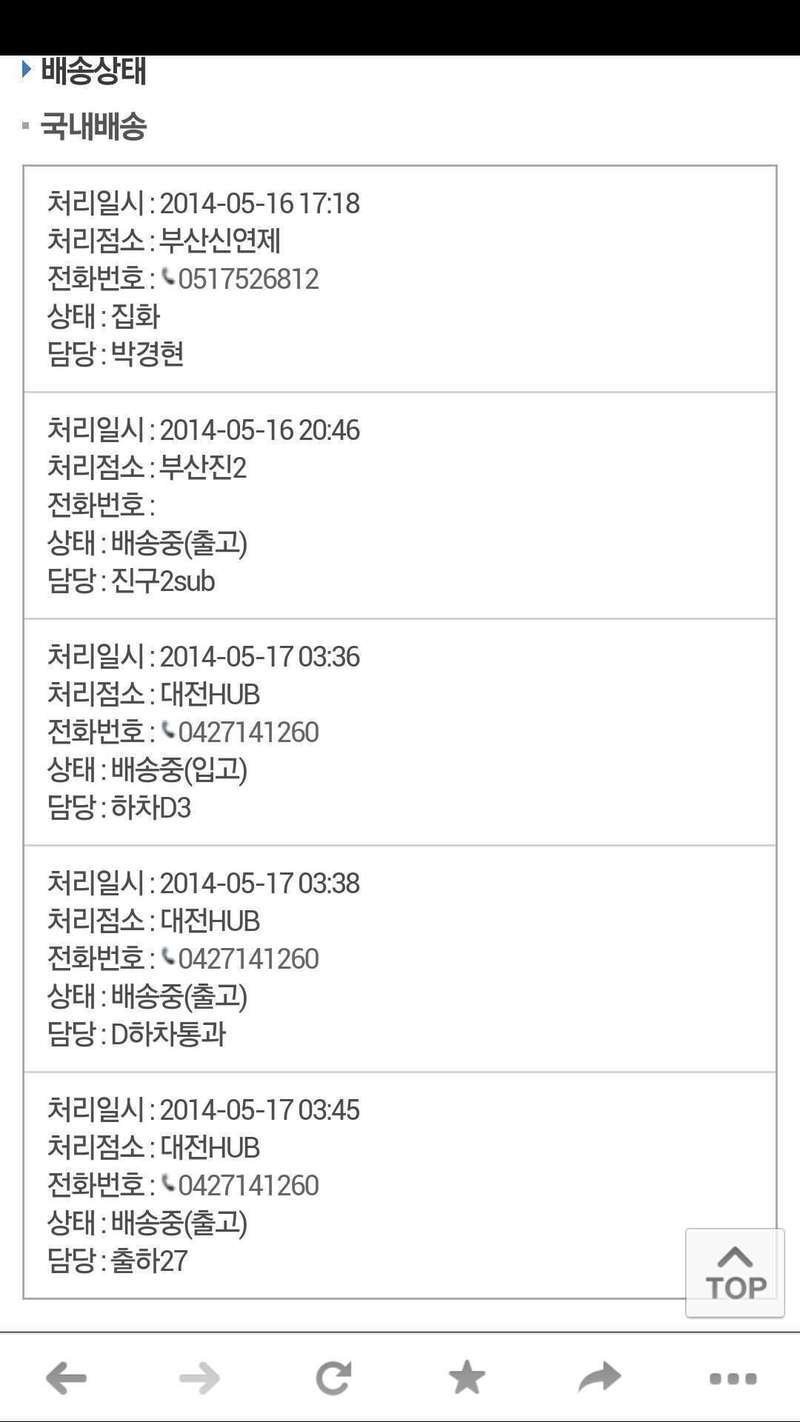
Task: Go back to the previous page
Action: point(66,1379)
